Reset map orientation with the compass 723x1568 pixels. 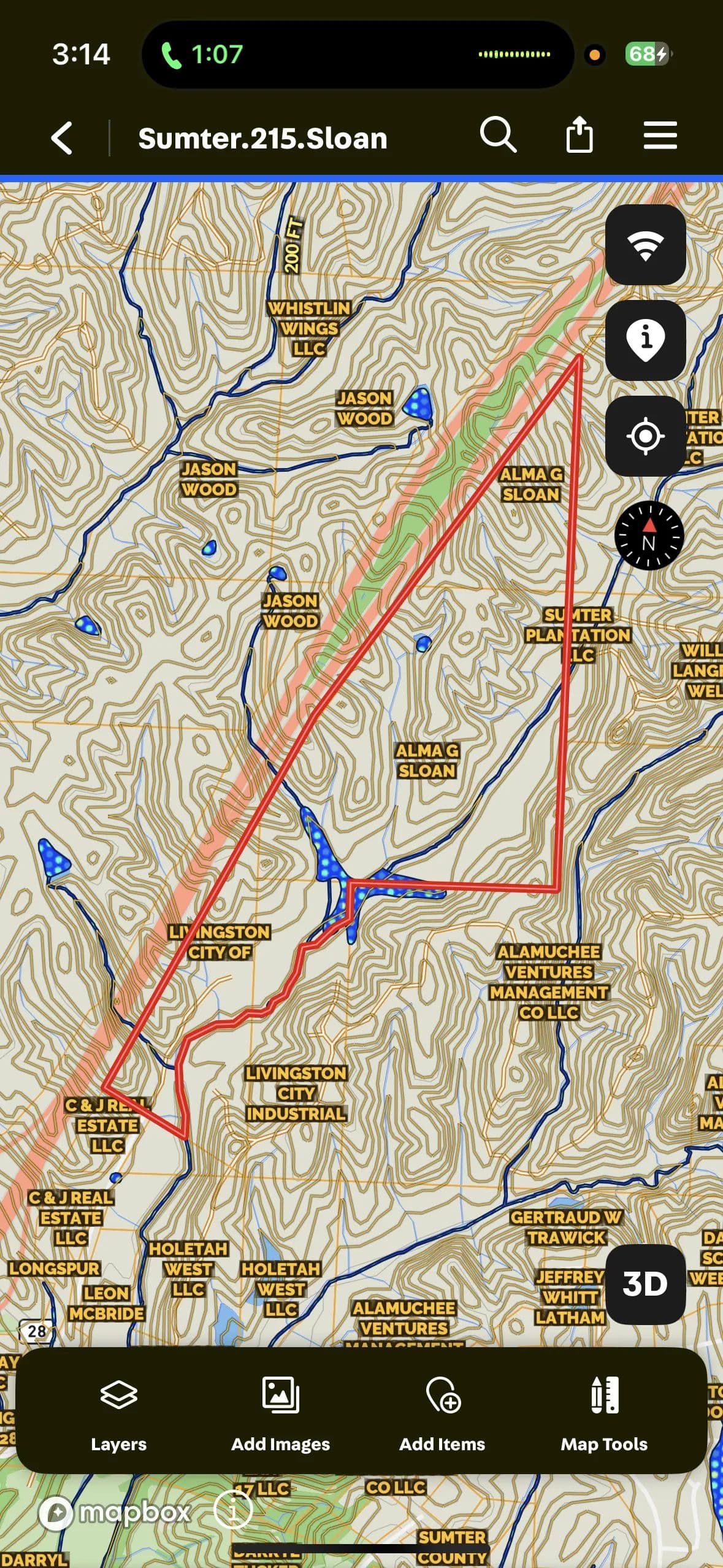[648, 536]
